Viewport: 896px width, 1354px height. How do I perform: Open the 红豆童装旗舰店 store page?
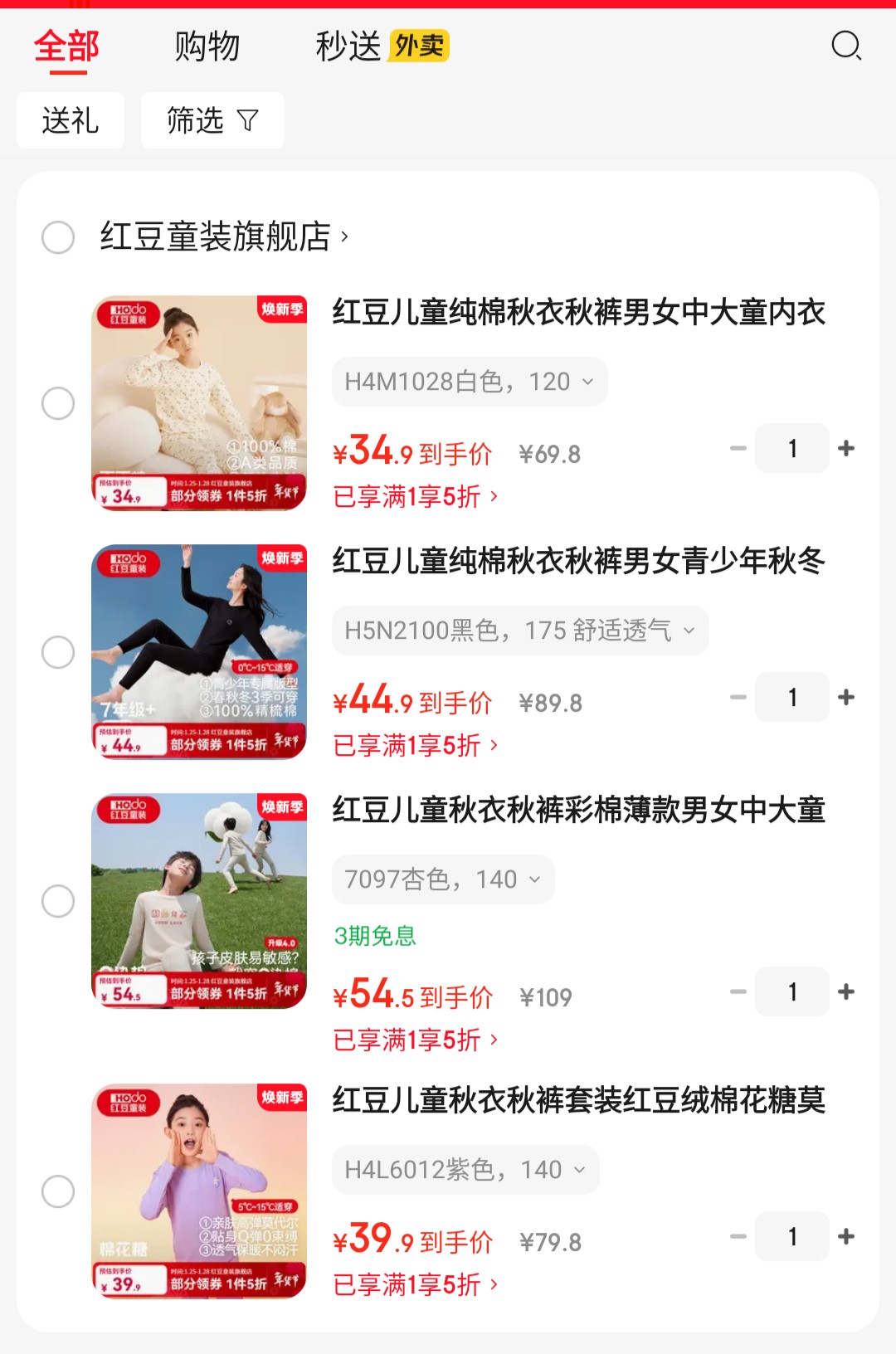(224, 237)
